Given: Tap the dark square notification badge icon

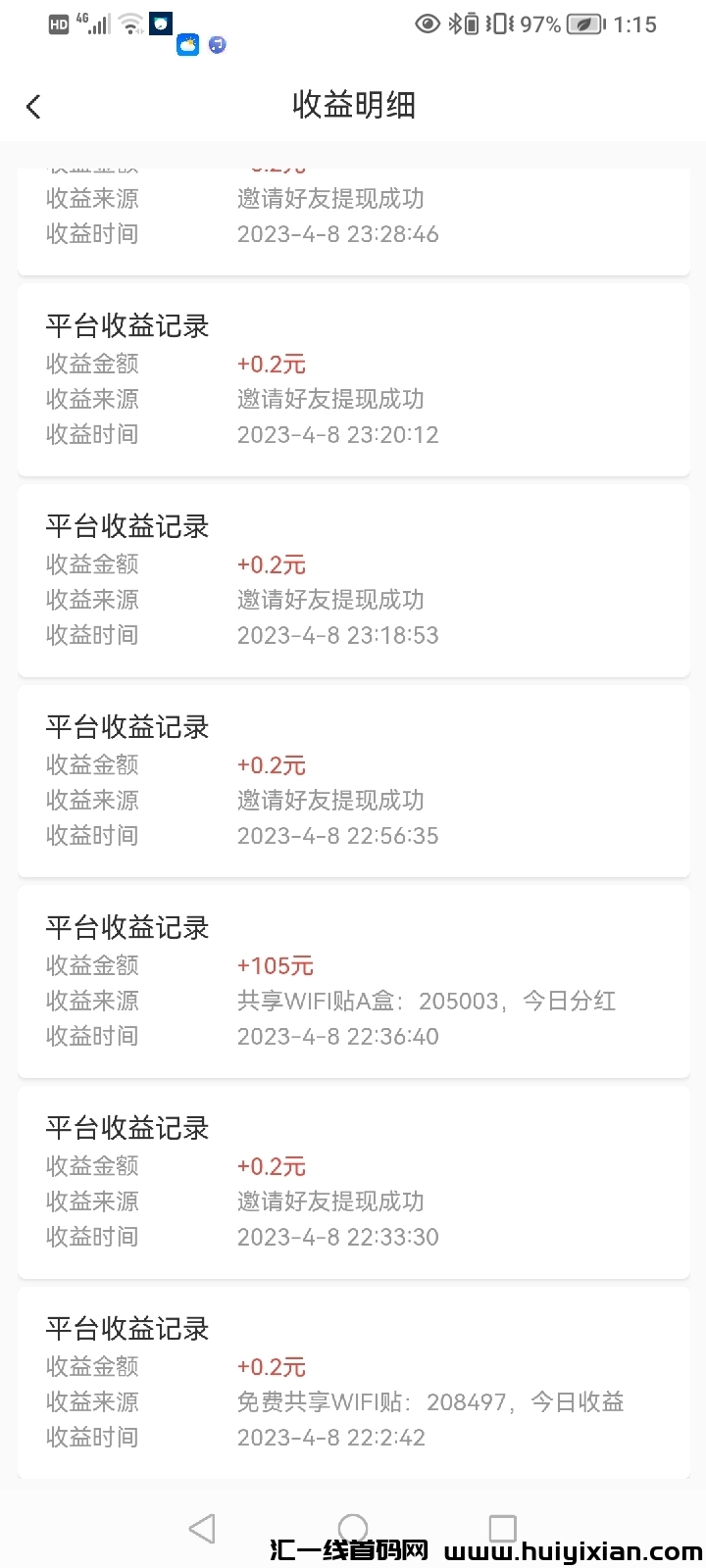Looking at the screenshot, I should (x=160, y=22).
